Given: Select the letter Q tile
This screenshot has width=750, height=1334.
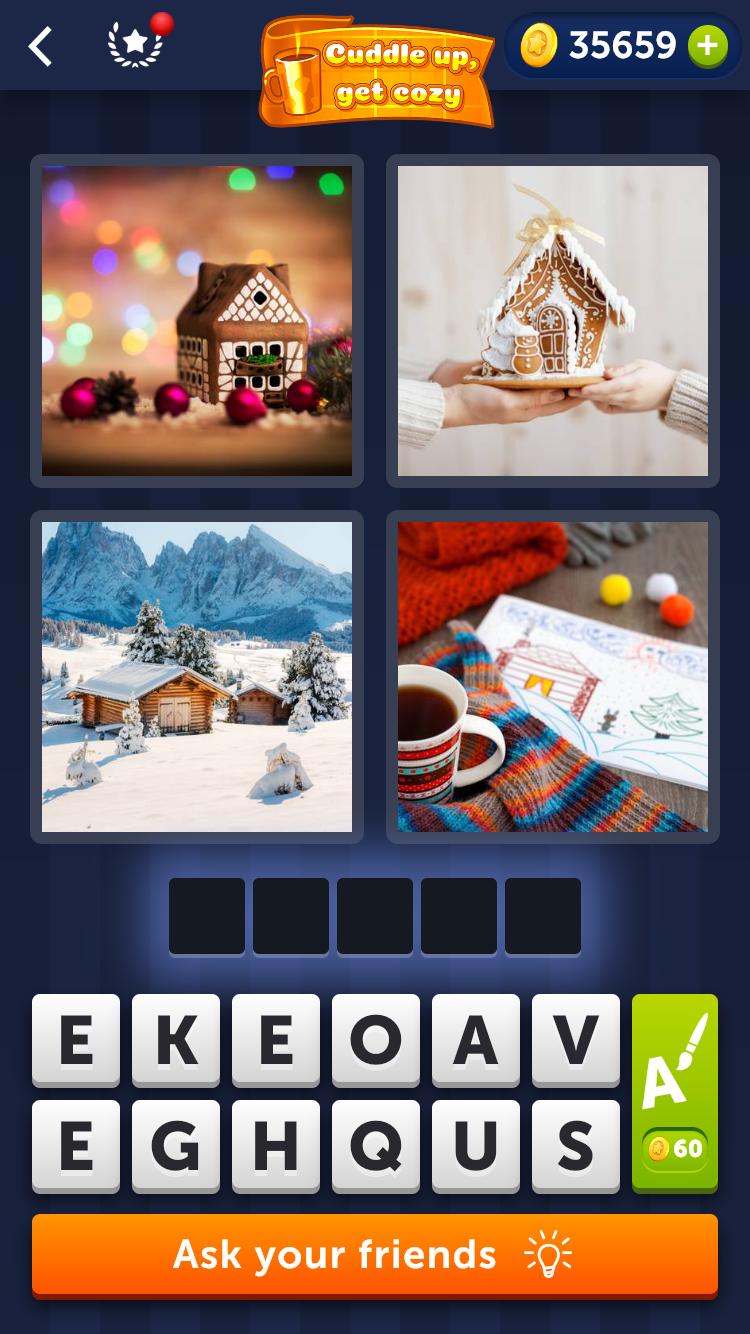Looking at the screenshot, I should pyautogui.click(x=376, y=1146).
